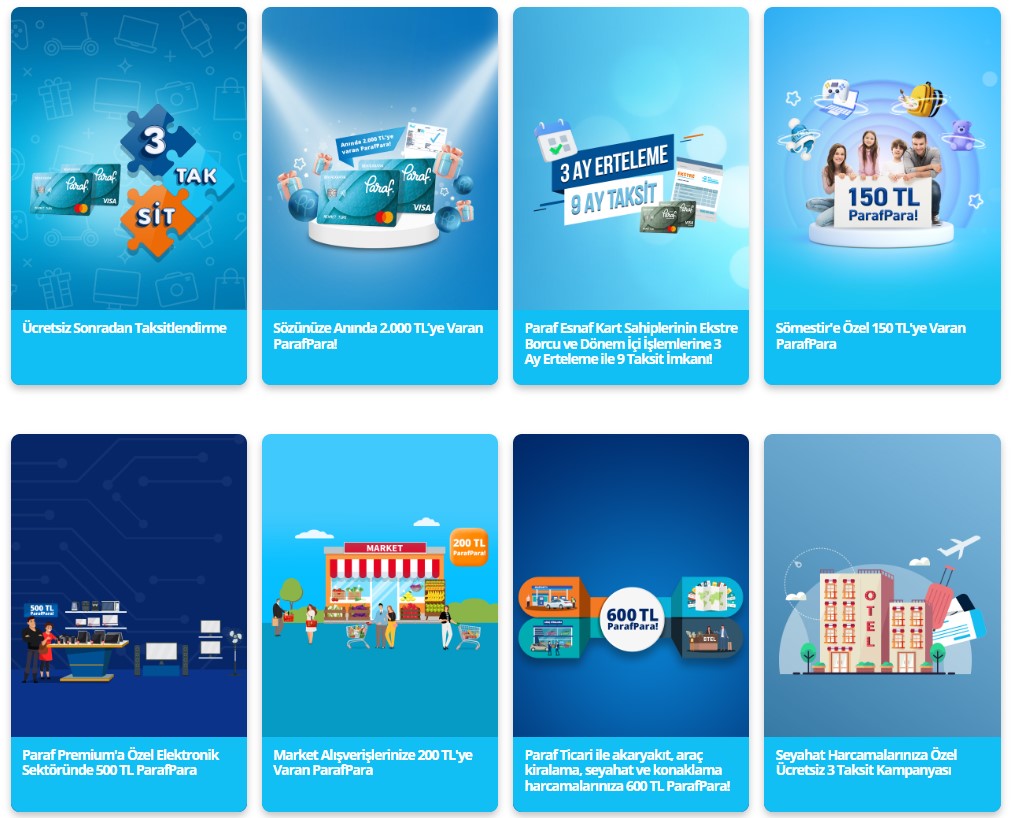The image size is (1025, 818).
Task: View Paraf Esnaf Kart 3 Ay Erteleme campaign
Action: [x=630, y=196]
